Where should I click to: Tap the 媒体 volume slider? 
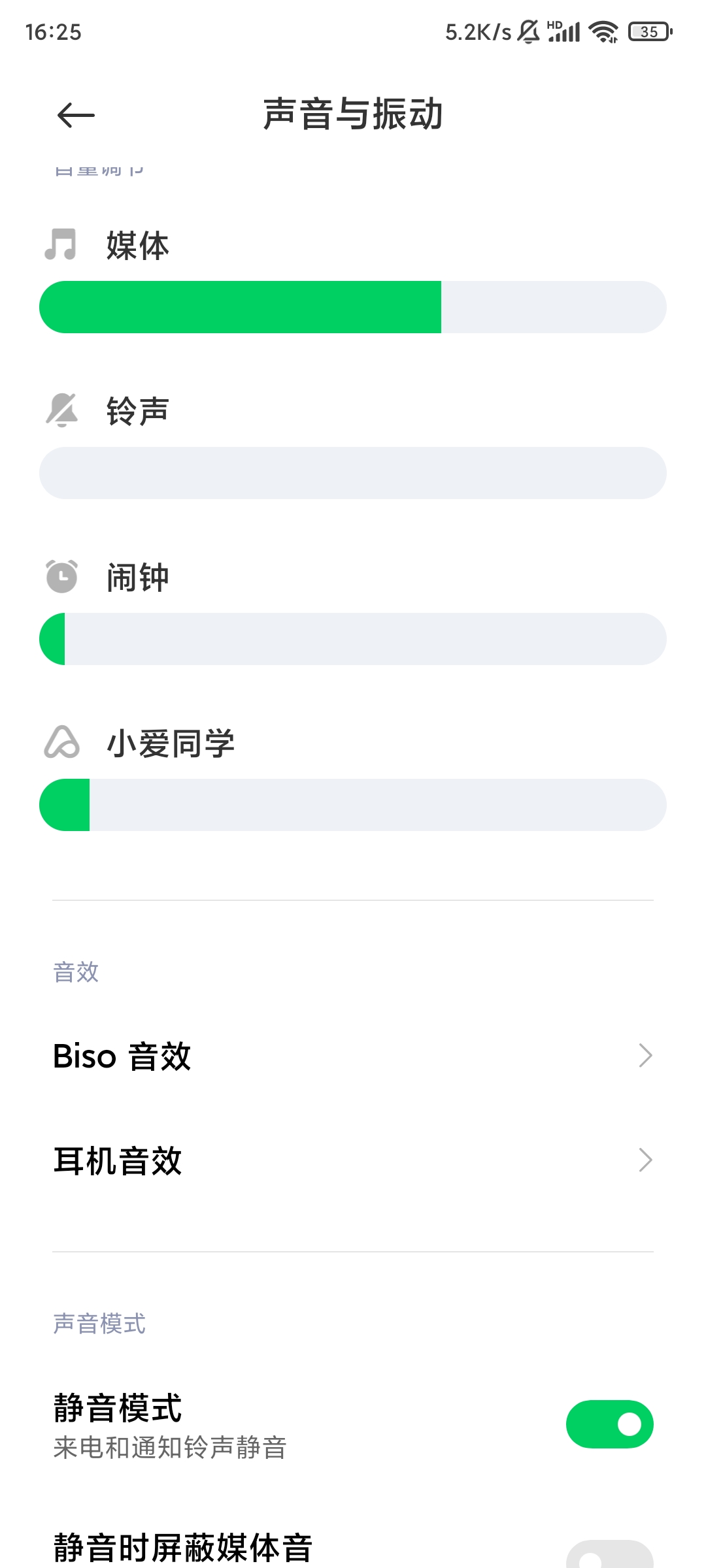(x=353, y=307)
